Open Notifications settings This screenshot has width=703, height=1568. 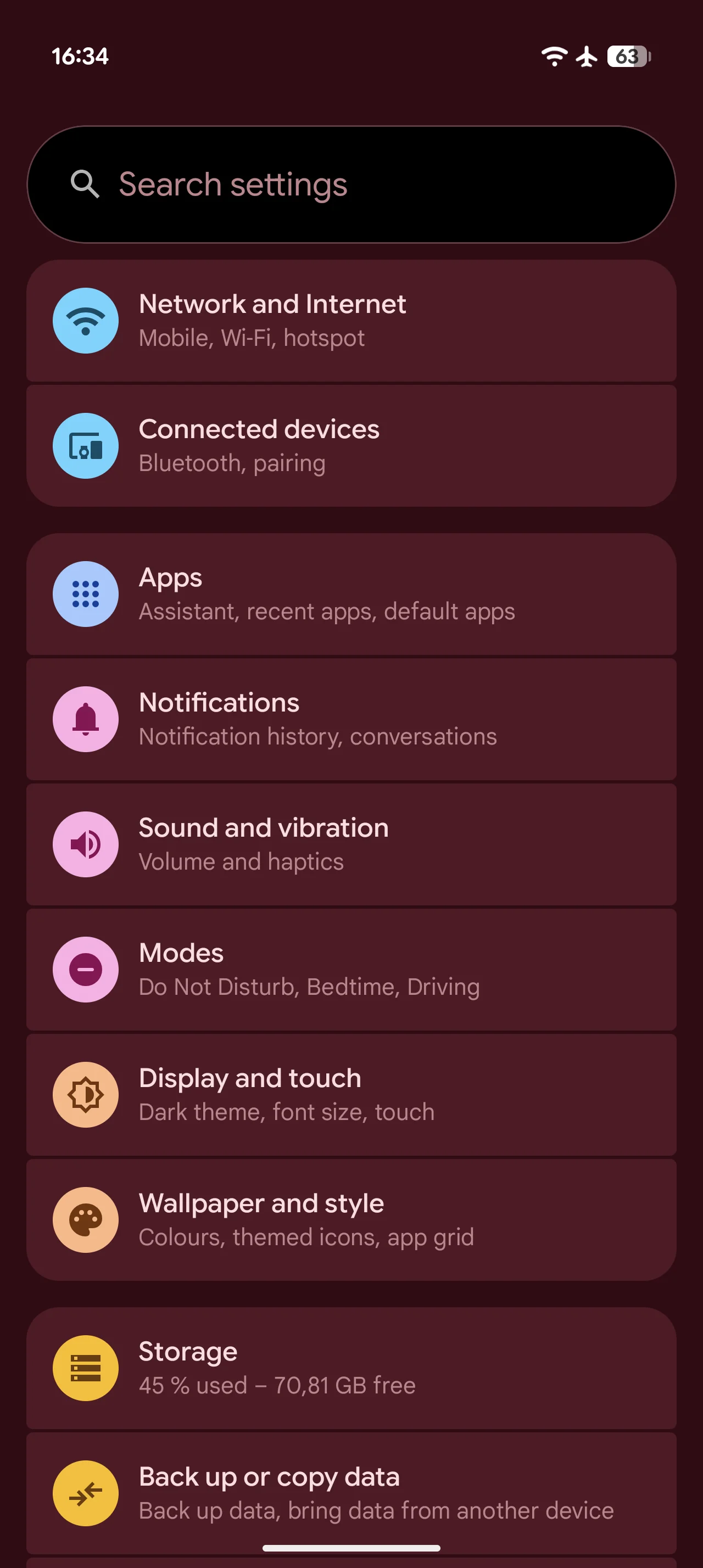[351, 719]
